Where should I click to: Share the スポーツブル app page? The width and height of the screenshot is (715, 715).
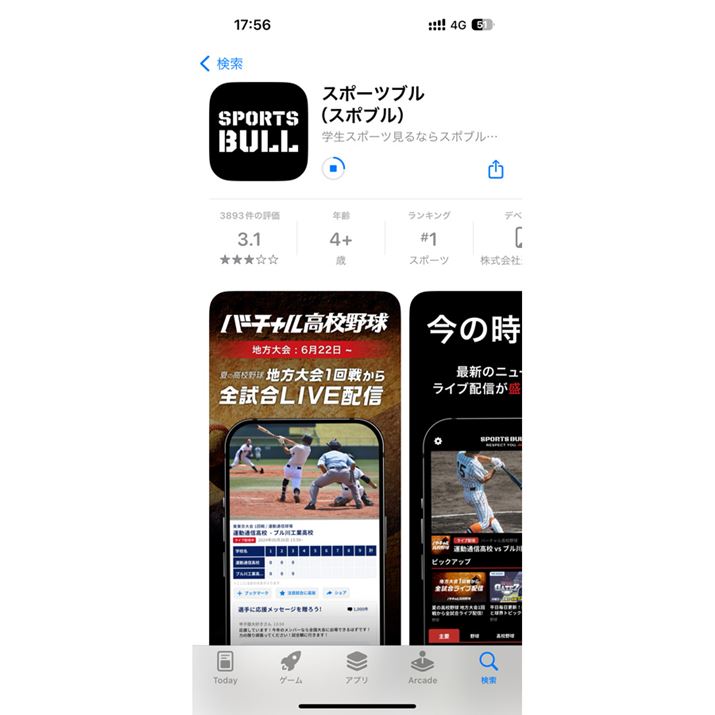[496, 169]
